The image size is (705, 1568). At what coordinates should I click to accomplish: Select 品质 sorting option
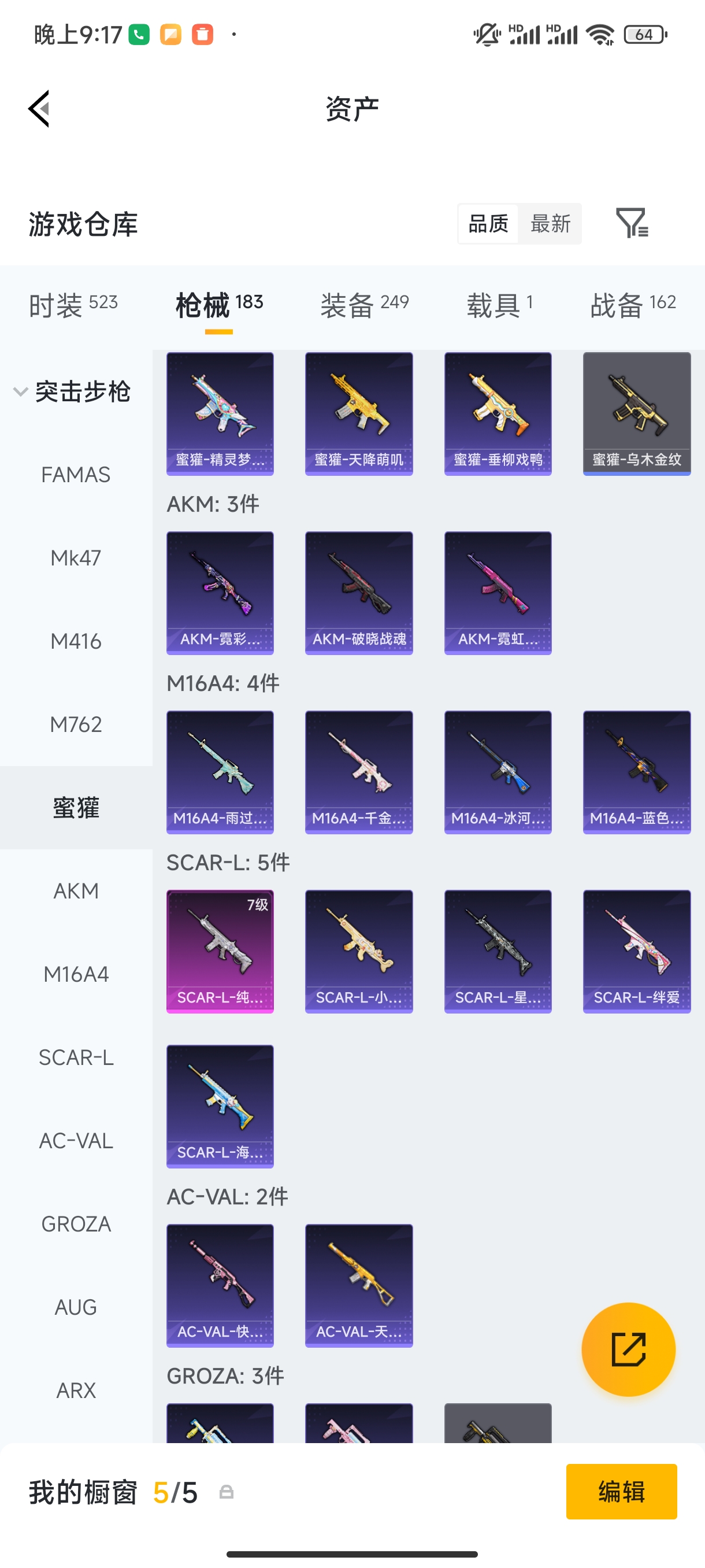click(488, 223)
